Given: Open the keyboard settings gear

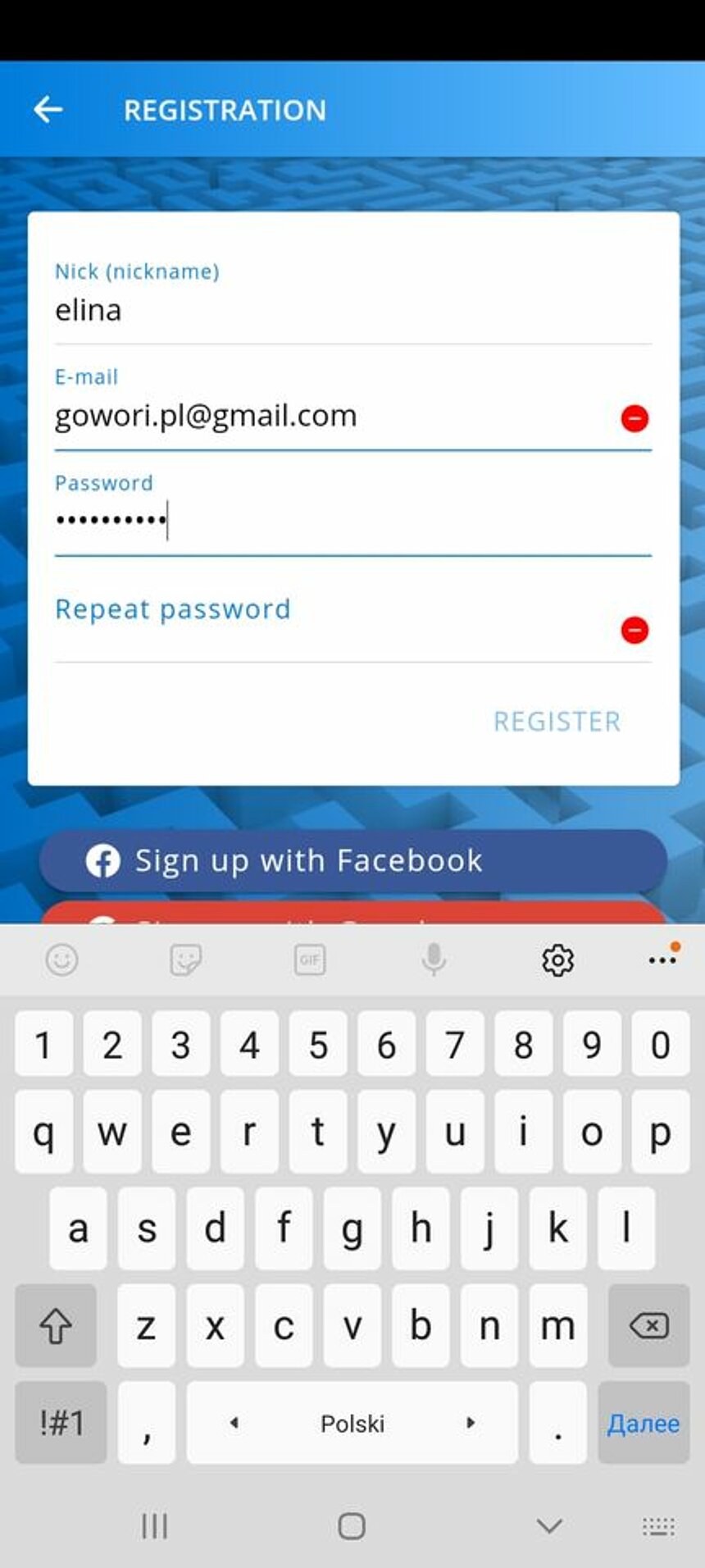Looking at the screenshot, I should point(557,959).
